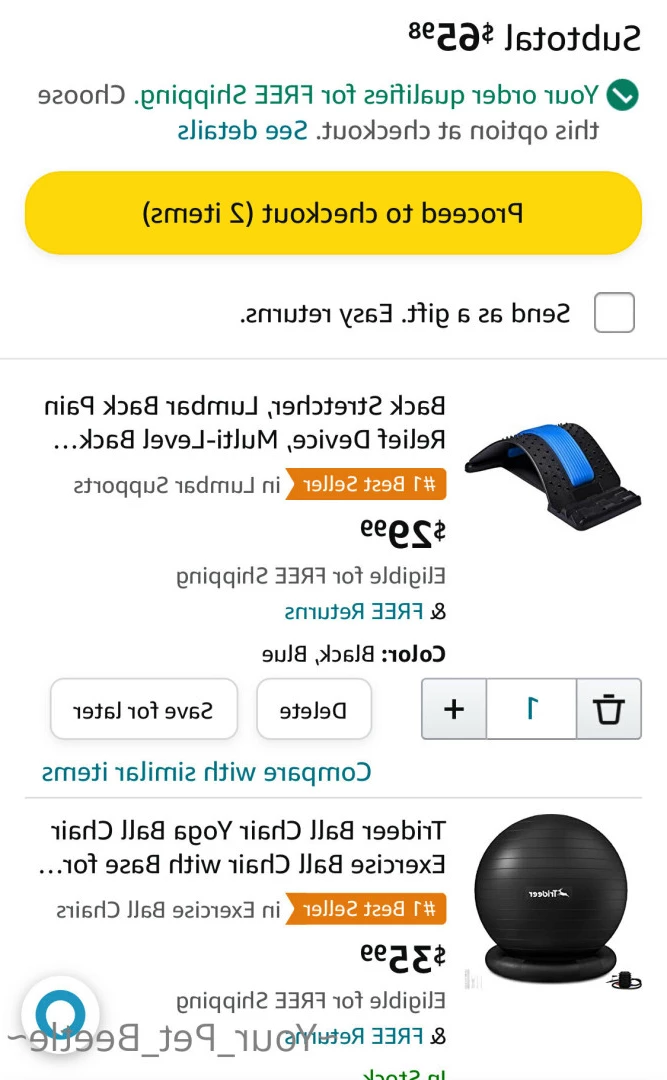This screenshot has width=667, height=1080.
Task: Increase Back Stretcher quantity with plus
Action: point(454,709)
